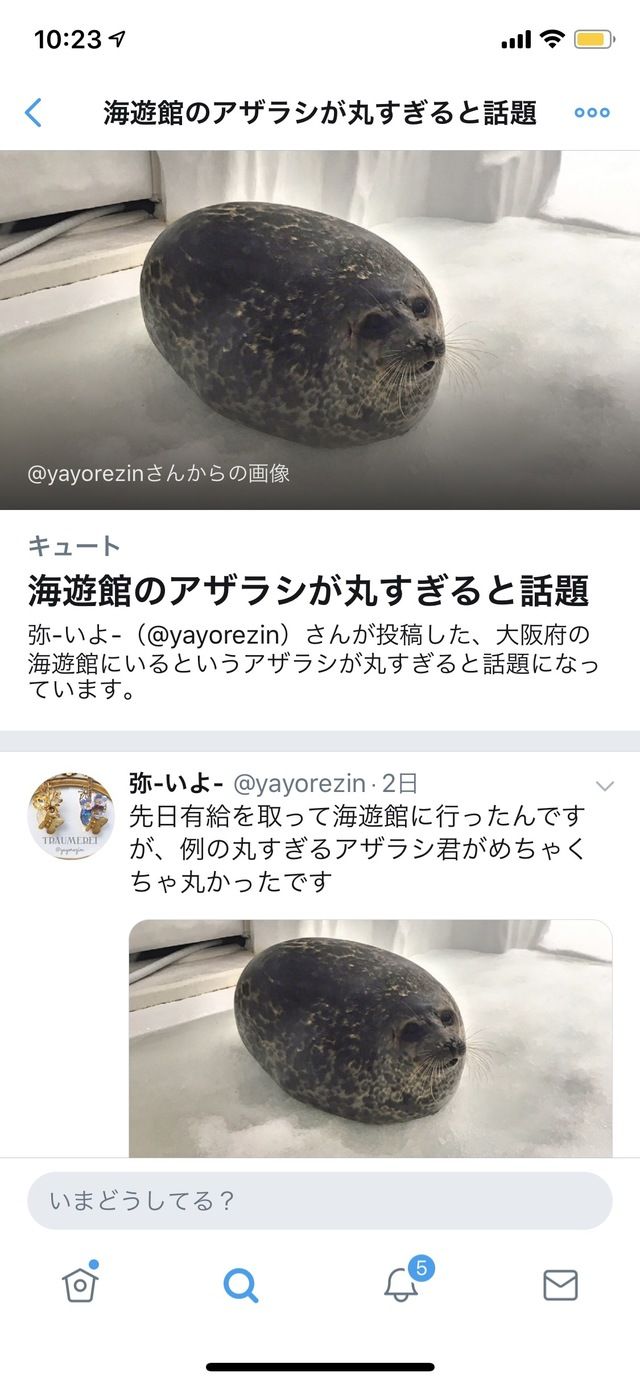Open the Messages envelope tab

point(561,1285)
